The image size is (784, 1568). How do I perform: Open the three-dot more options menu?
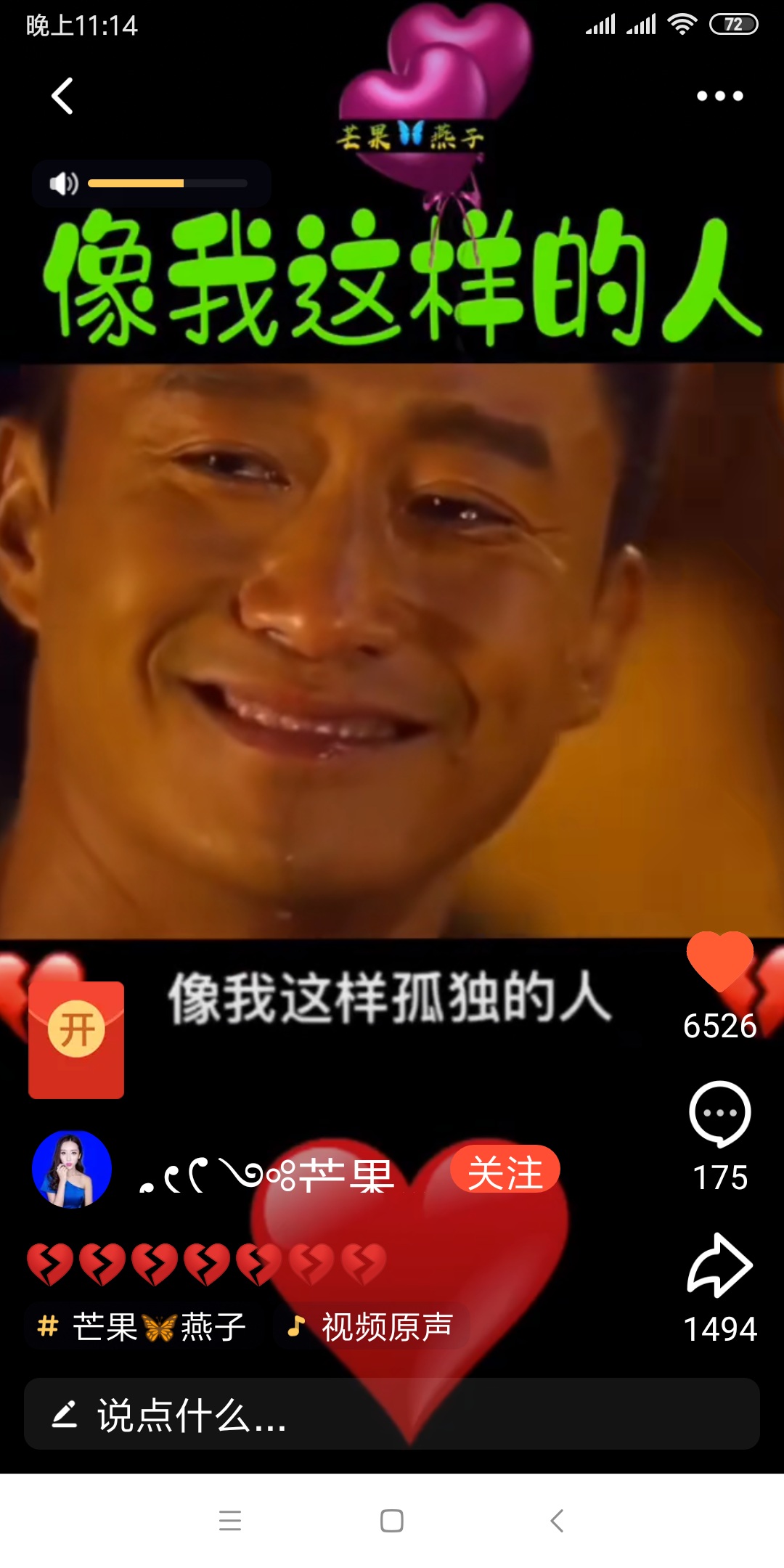pos(719,96)
